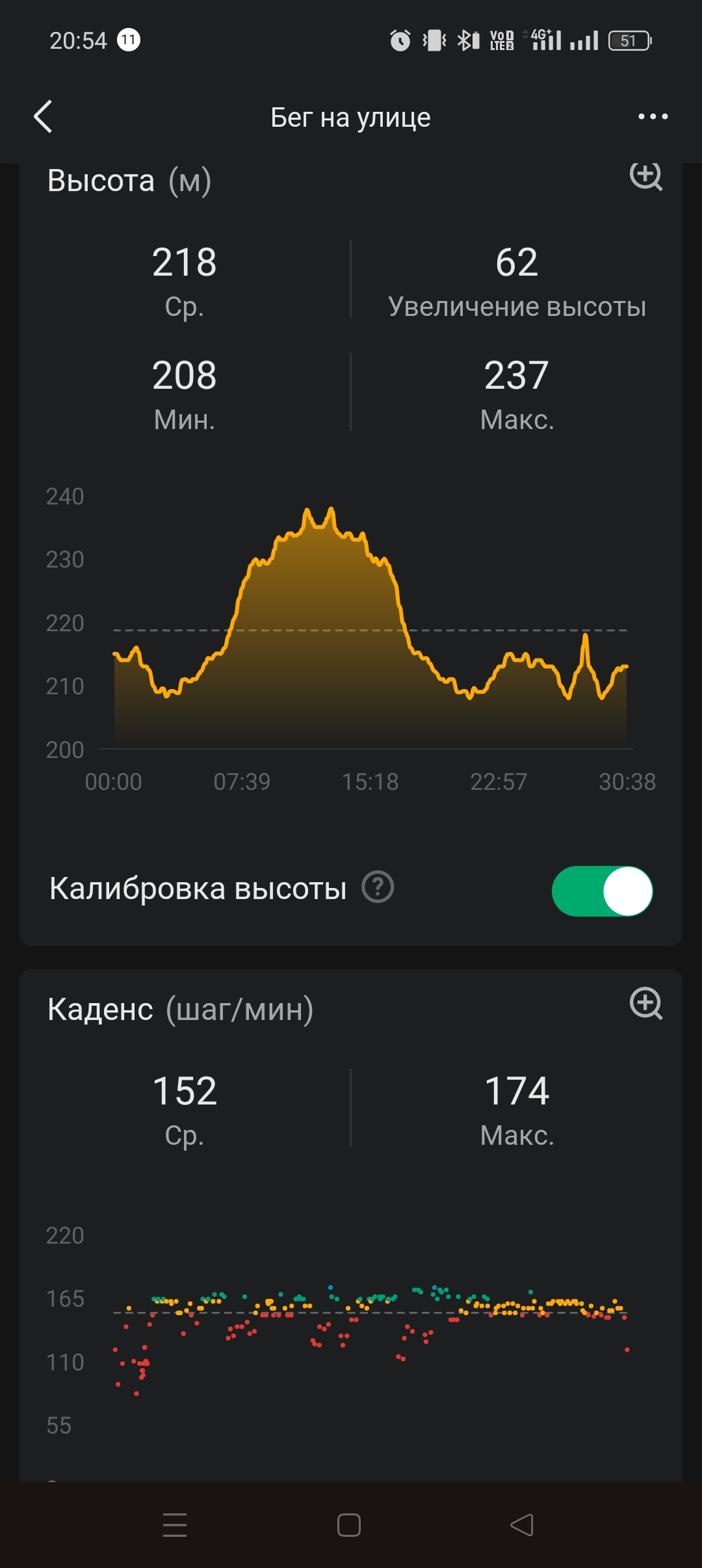The width and height of the screenshot is (702, 1568).
Task: Tap the system back triangle
Action: [522, 1525]
